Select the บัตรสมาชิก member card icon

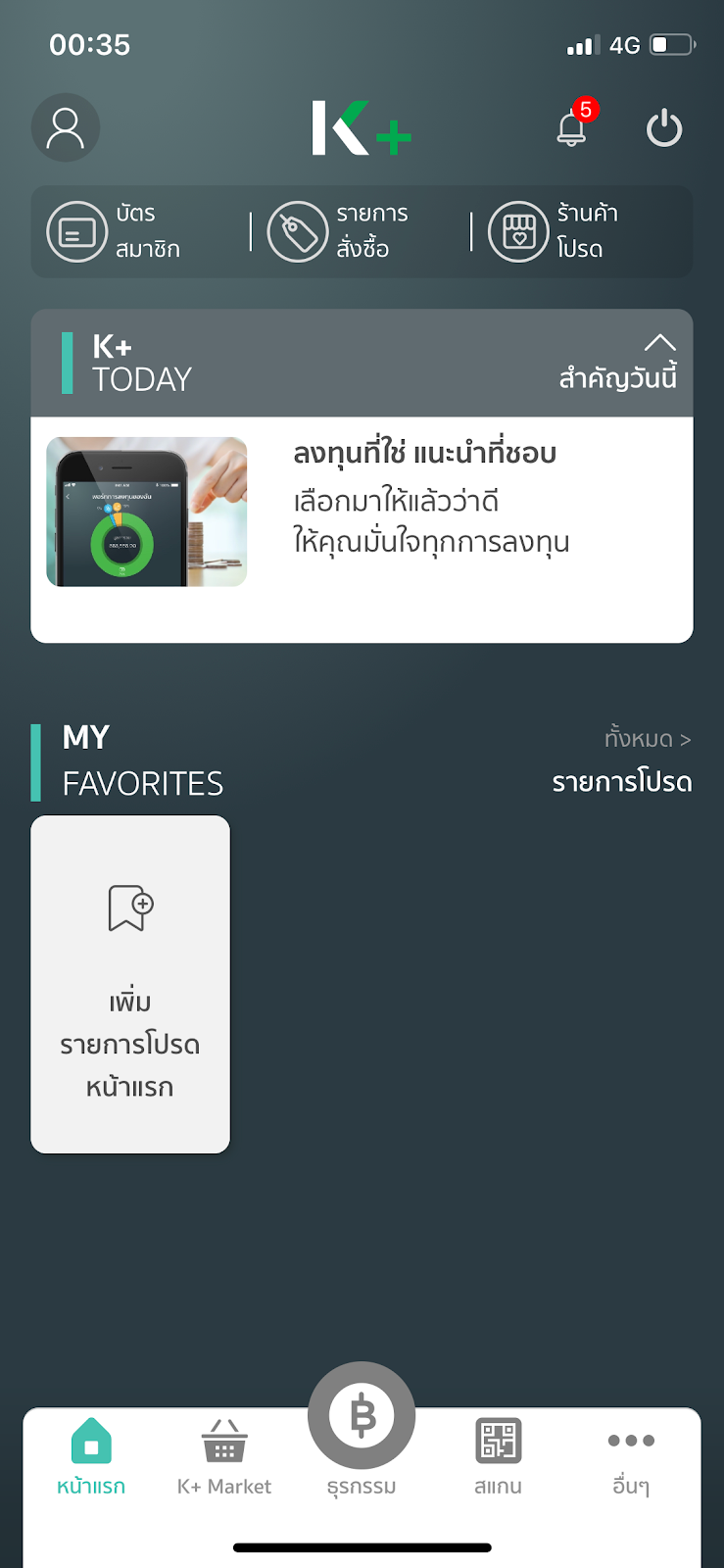(76, 231)
